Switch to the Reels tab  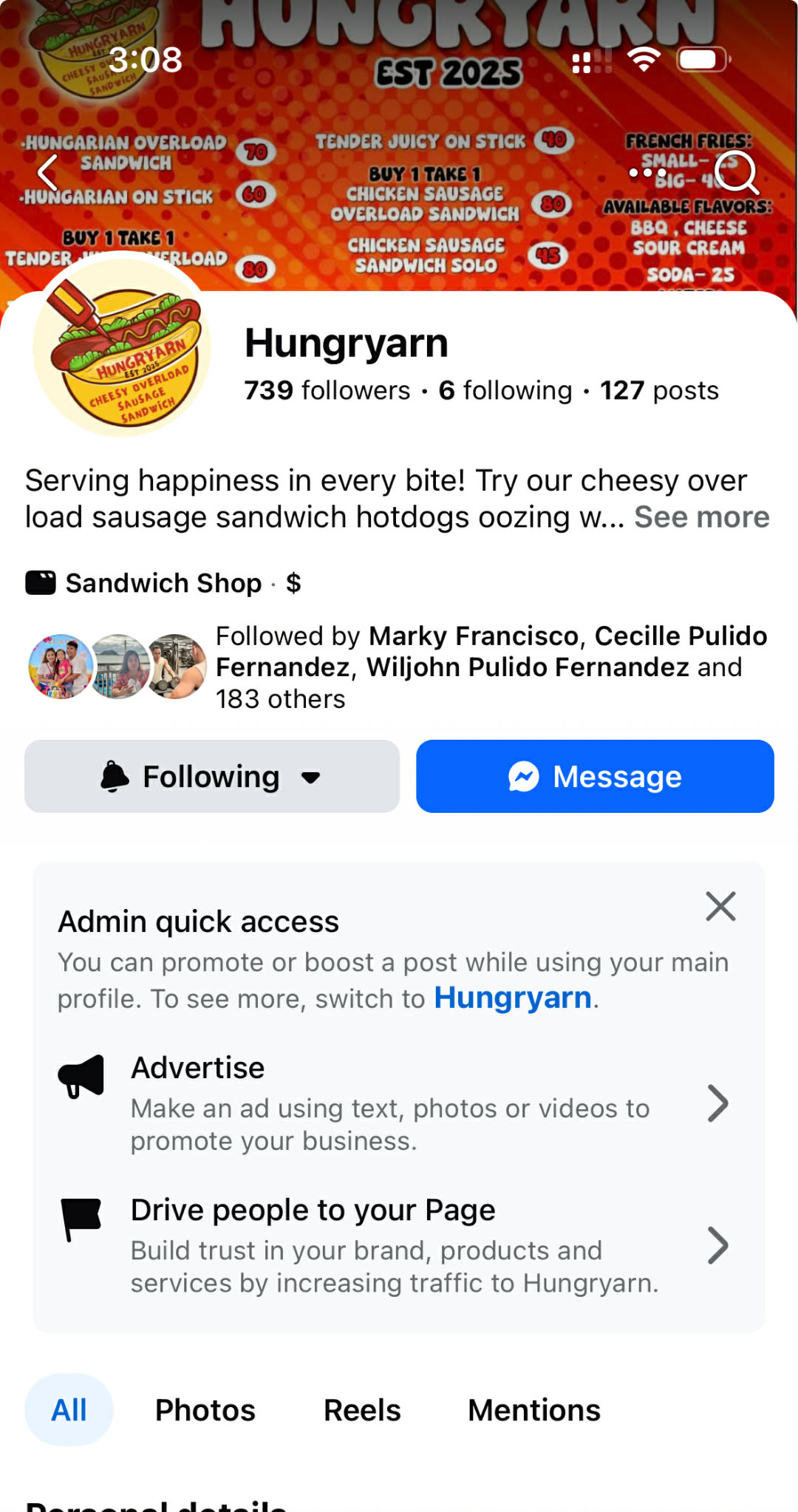[x=362, y=1410]
